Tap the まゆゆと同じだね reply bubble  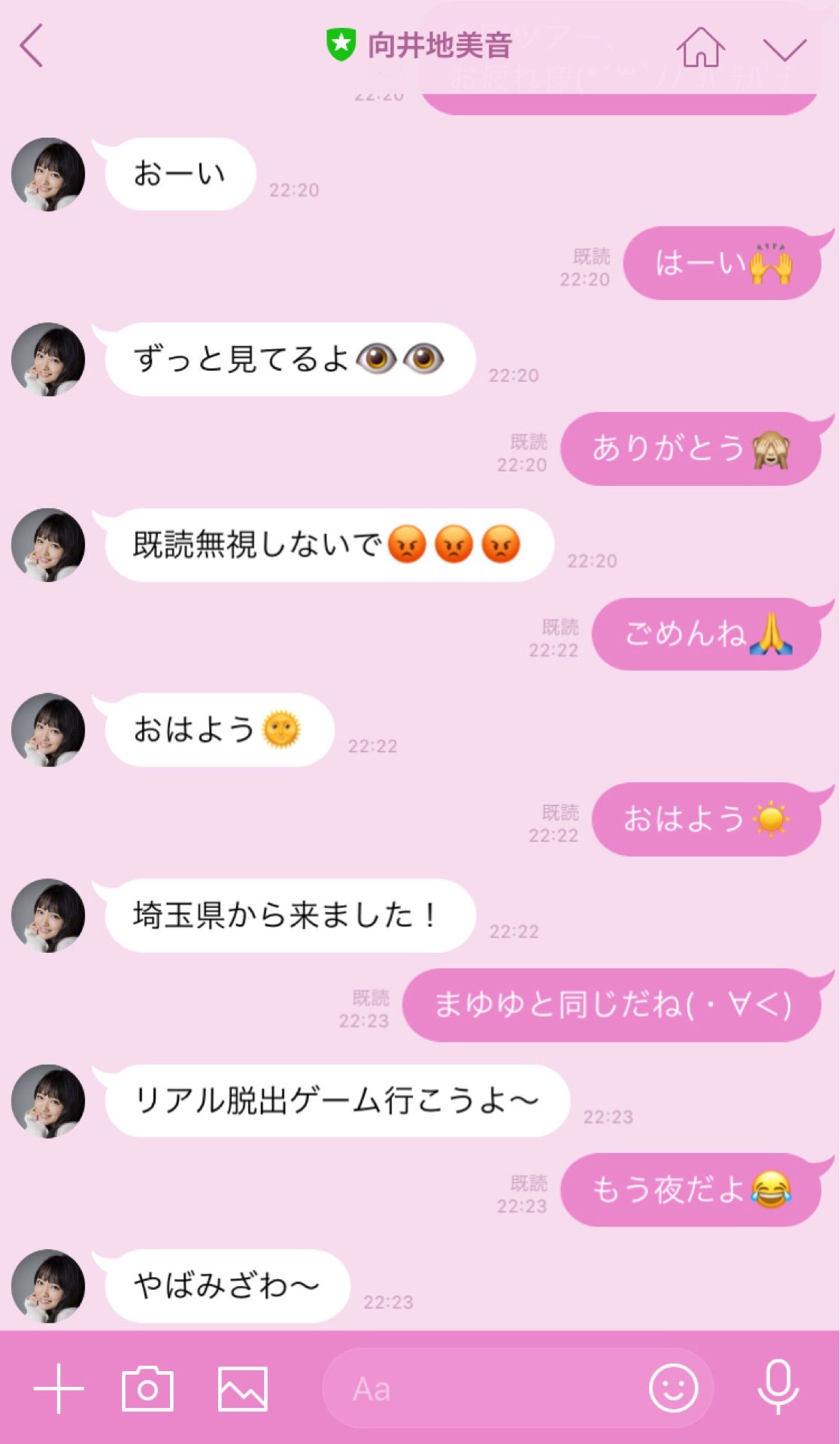click(609, 1006)
